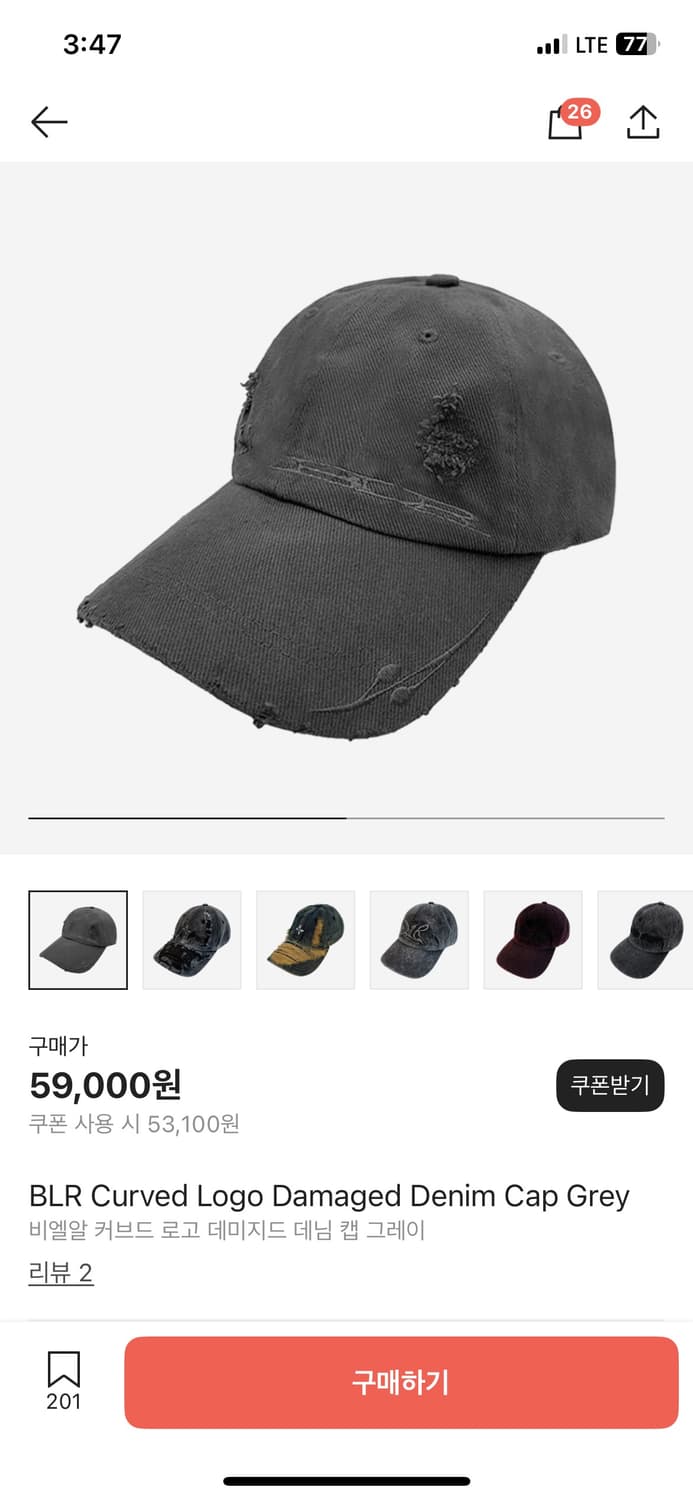View the black patent damaged cap thumbnail
This screenshot has width=693, height=1500.
(192, 940)
